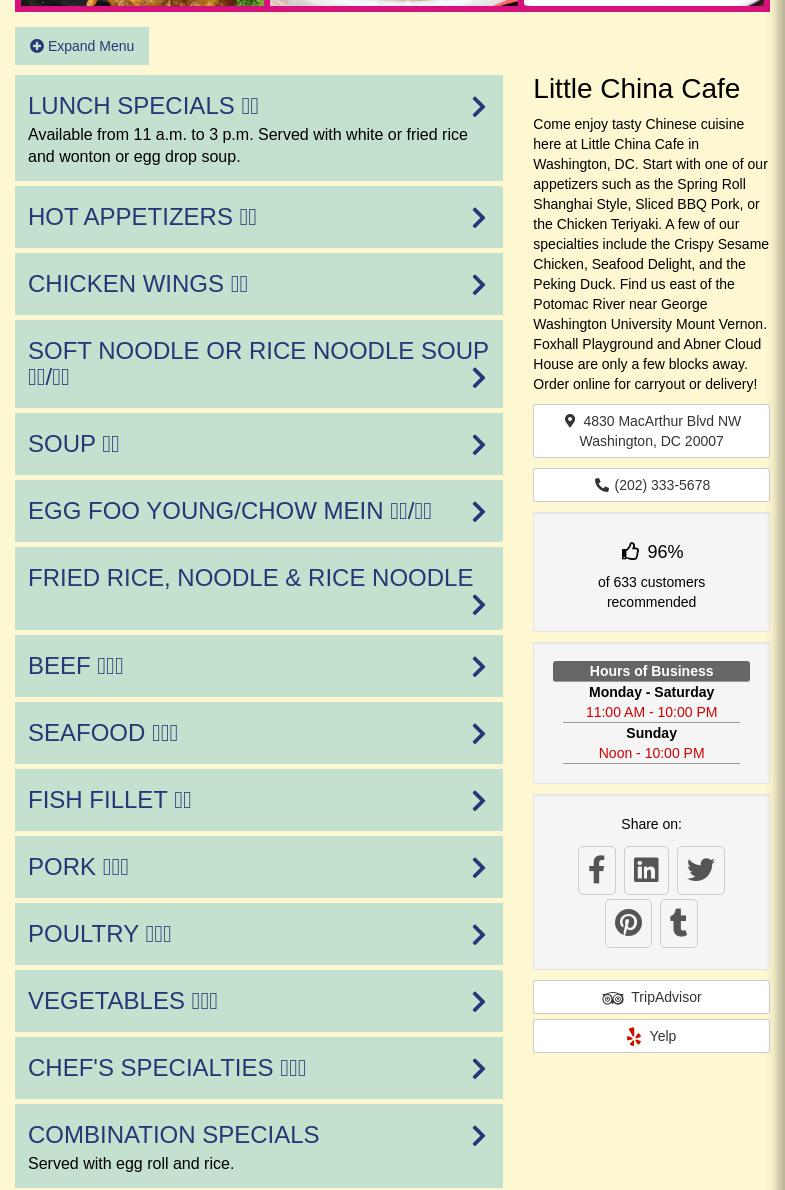Open the Chicken Wings category
785x1190 pixels.
click(258, 284)
